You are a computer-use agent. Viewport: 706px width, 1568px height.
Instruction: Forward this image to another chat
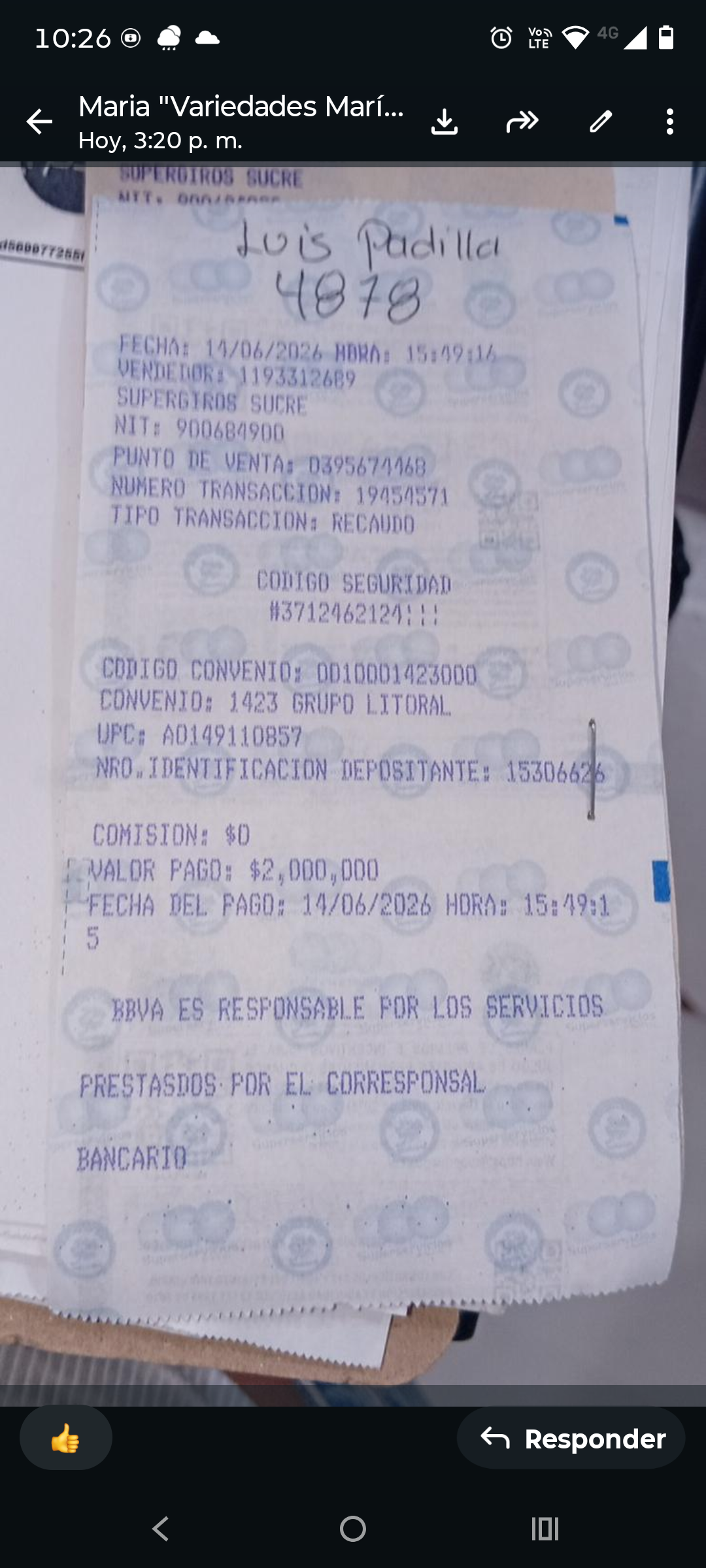522,122
